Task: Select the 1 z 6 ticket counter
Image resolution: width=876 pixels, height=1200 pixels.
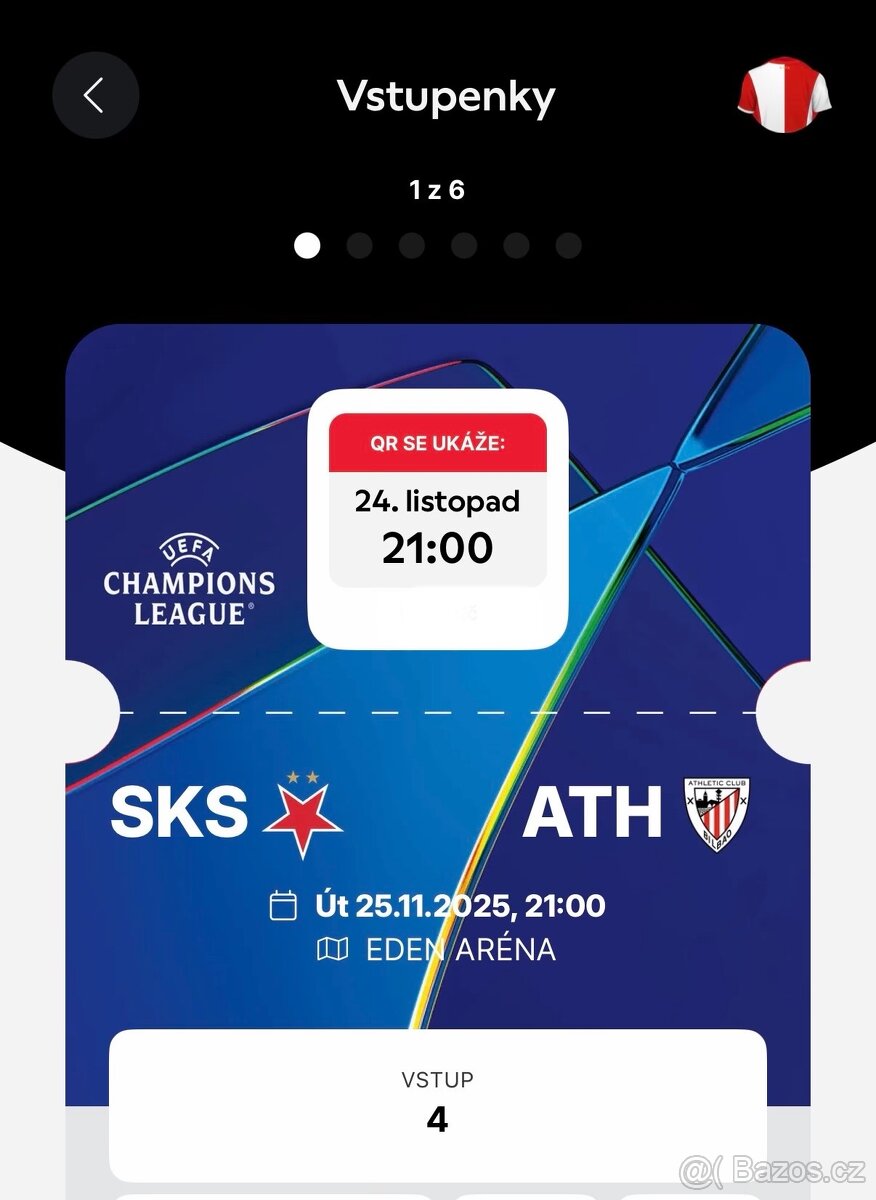Action: 437,188
